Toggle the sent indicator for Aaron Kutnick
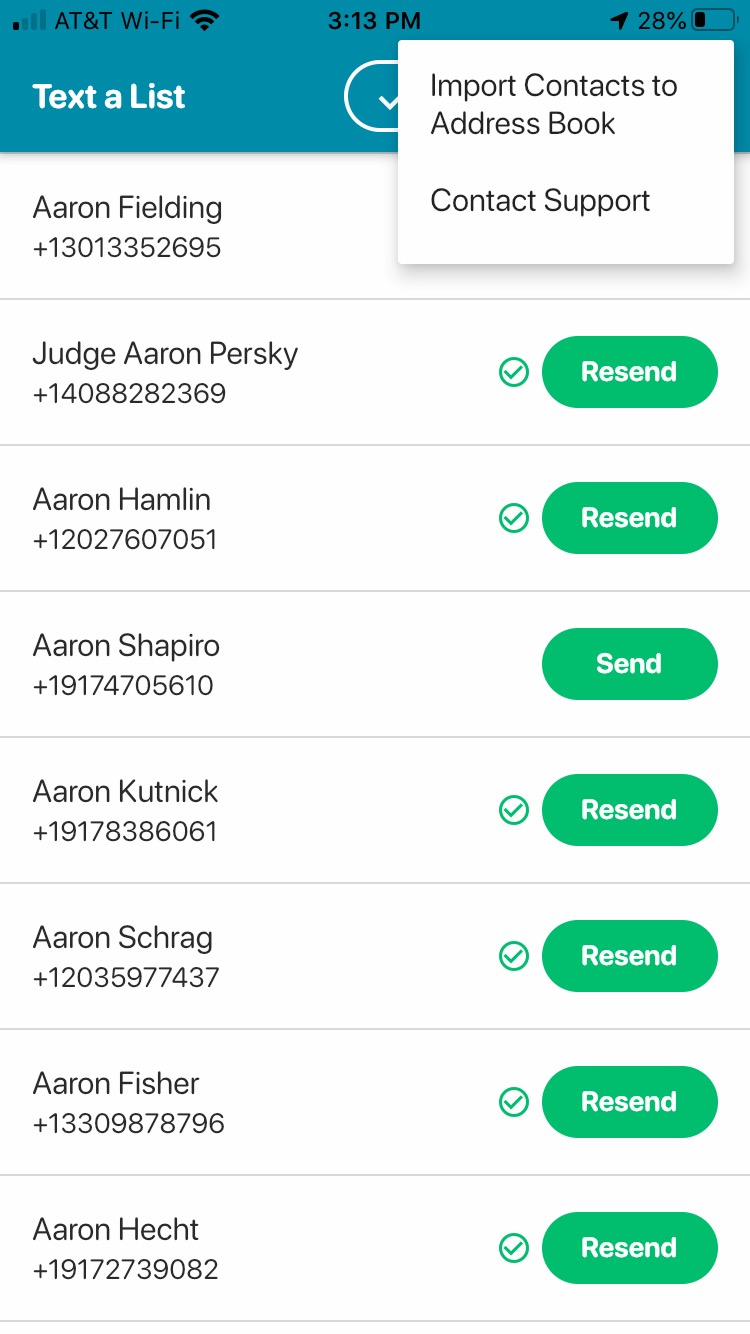The image size is (750, 1334). [513, 810]
